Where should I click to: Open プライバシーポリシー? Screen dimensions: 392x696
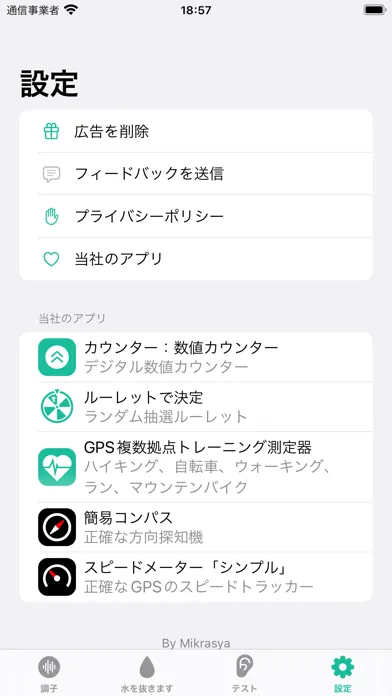(x=196, y=216)
